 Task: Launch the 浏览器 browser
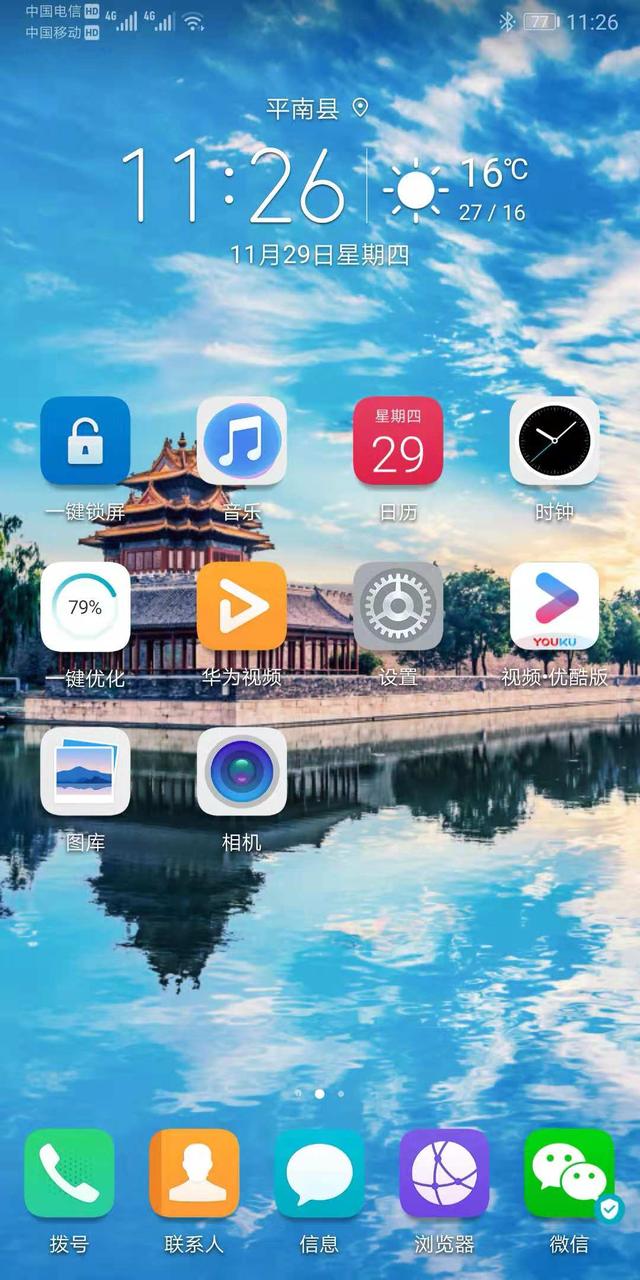click(x=444, y=1174)
